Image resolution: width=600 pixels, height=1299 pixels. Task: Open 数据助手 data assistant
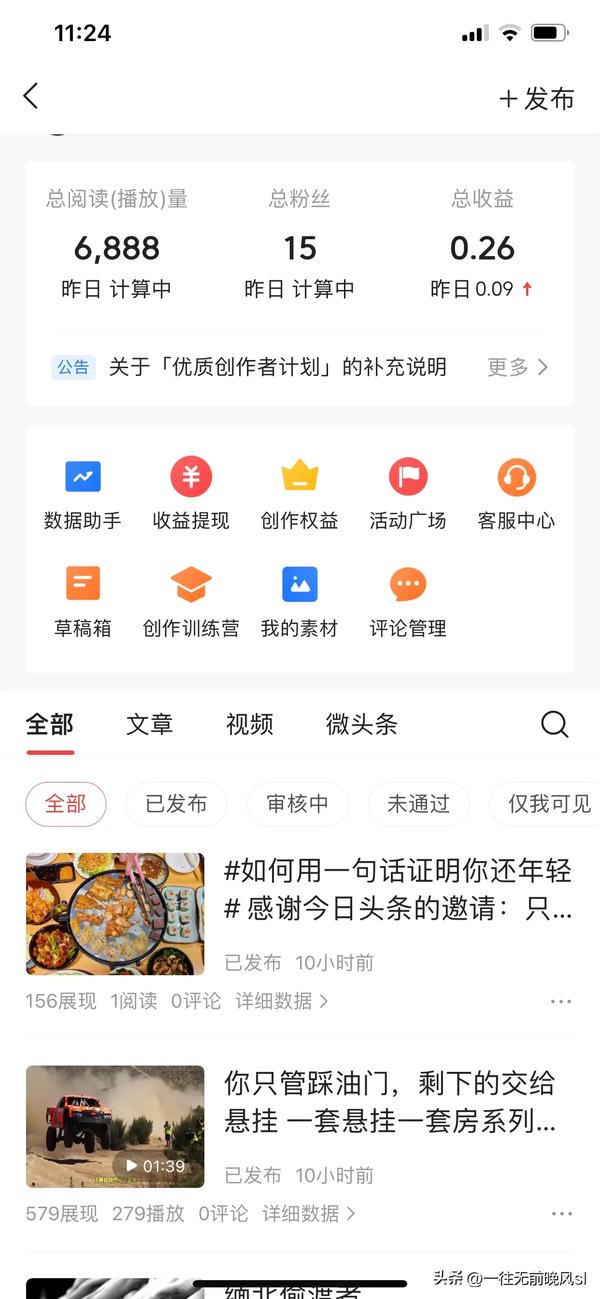click(x=83, y=495)
